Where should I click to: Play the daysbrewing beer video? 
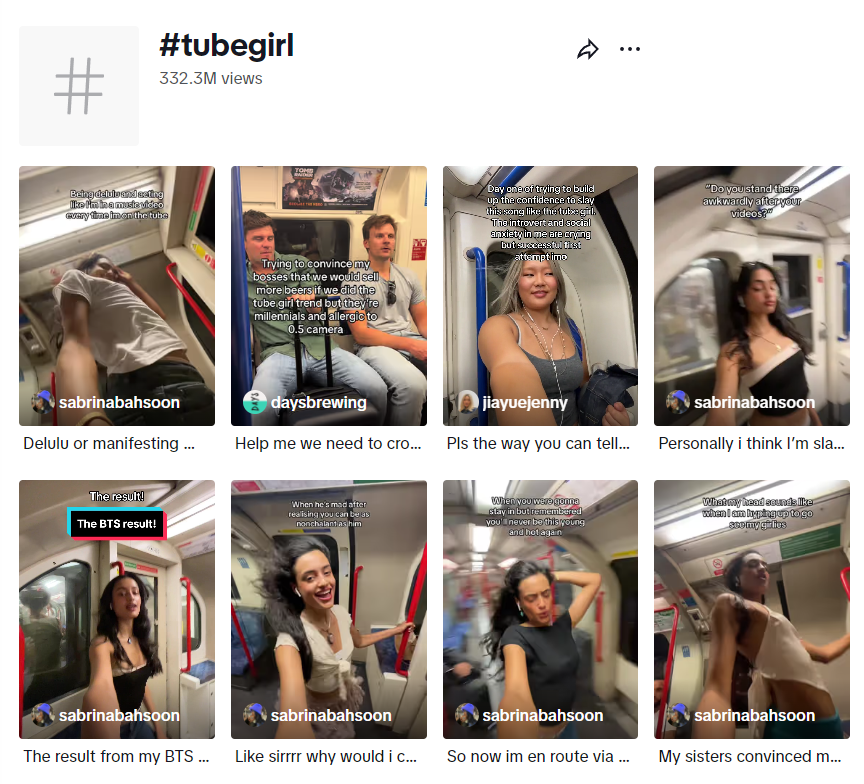point(329,296)
